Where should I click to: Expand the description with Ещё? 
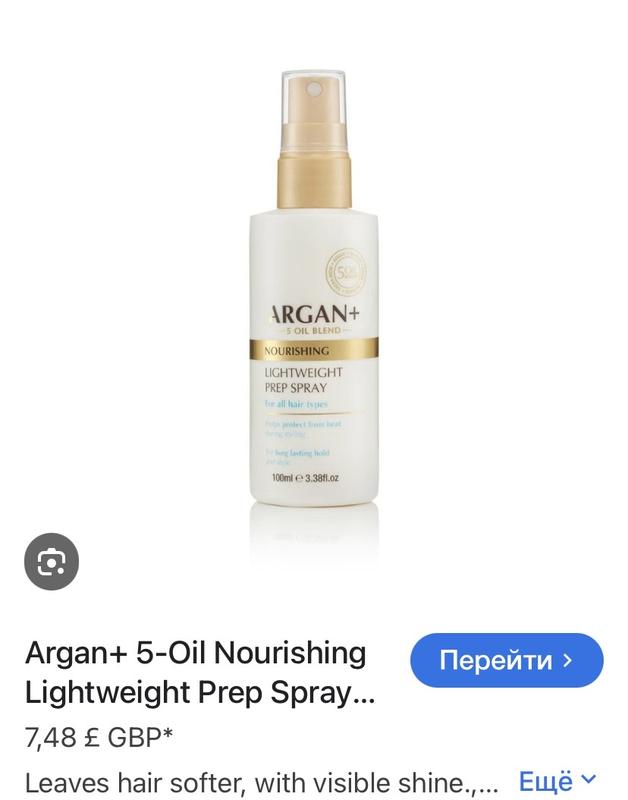[556, 780]
